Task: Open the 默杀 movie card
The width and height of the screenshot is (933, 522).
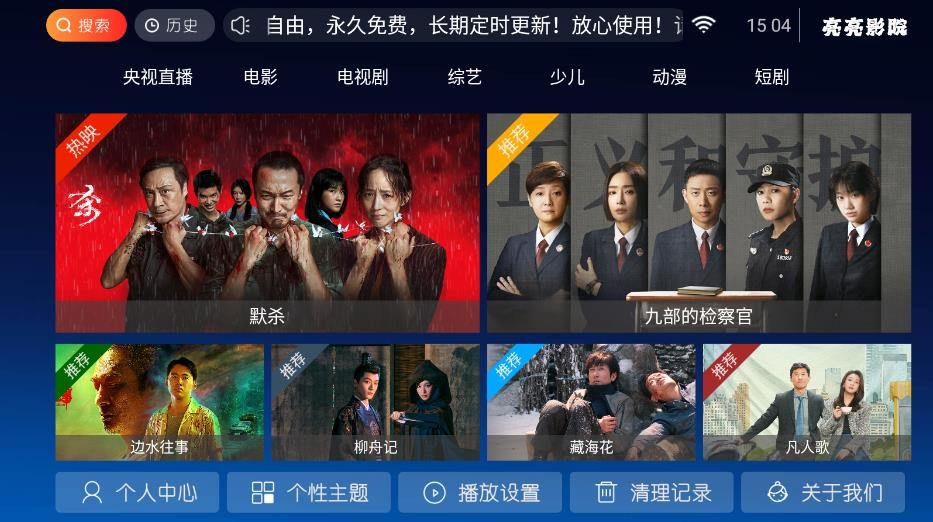Action: point(267,222)
